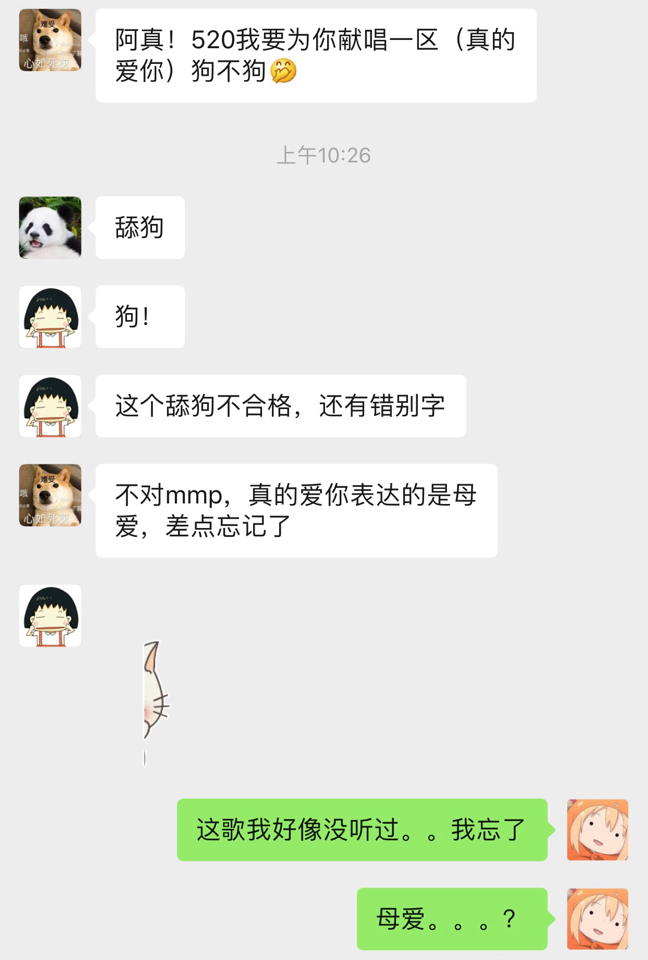Open the panda avatar next to 舔狗

pos(50,227)
